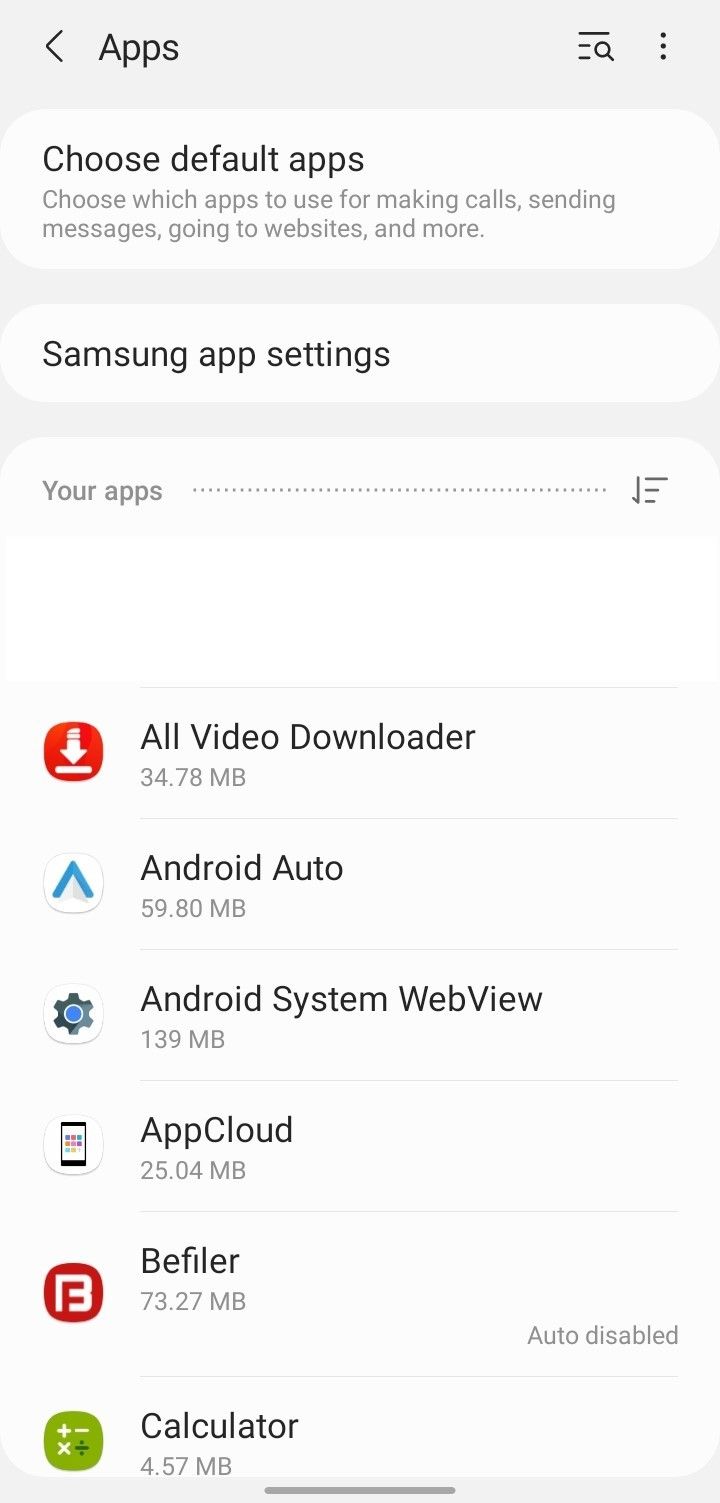
Task: Tap the sort order icon beside Your apps
Action: pyautogui.click(x=650, y=489)
